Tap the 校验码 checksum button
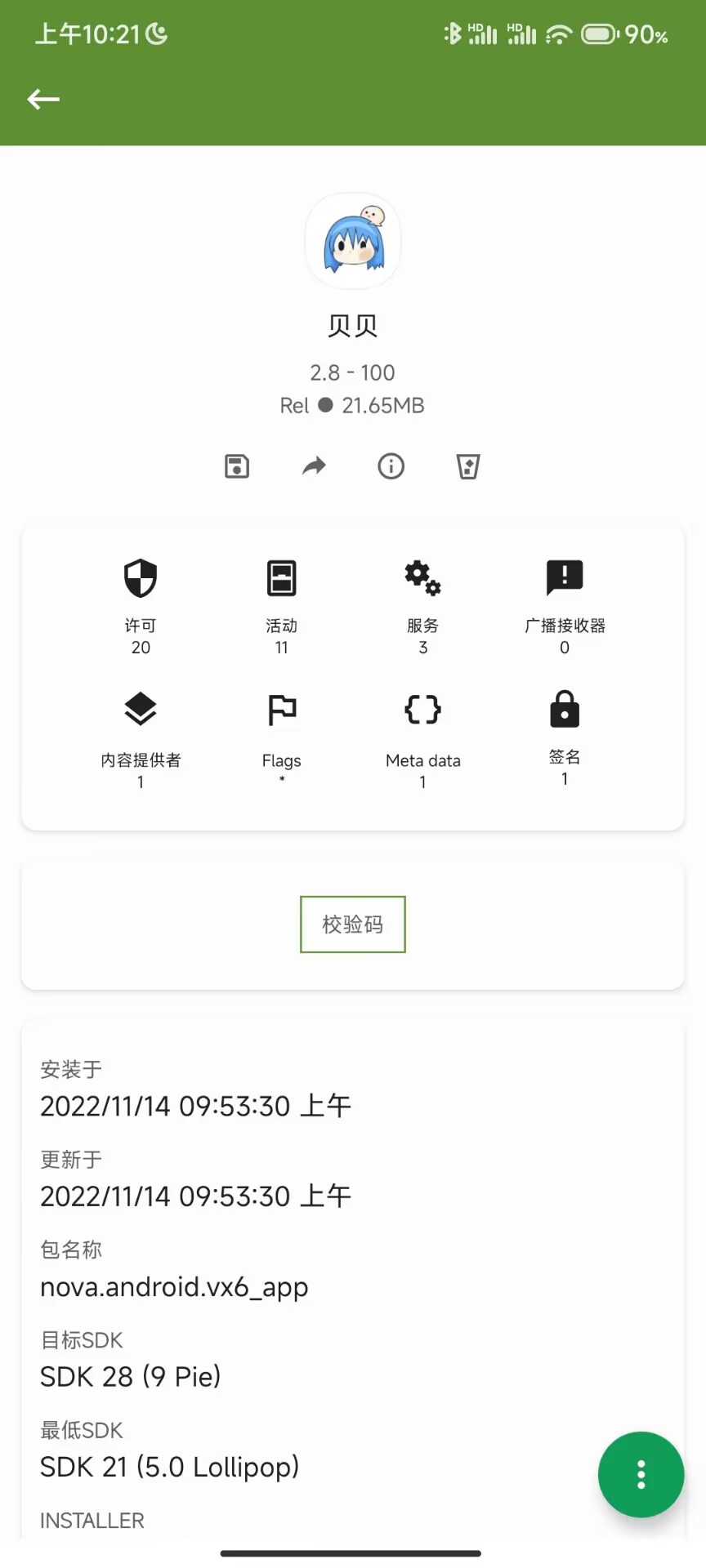 coord(353,924)
